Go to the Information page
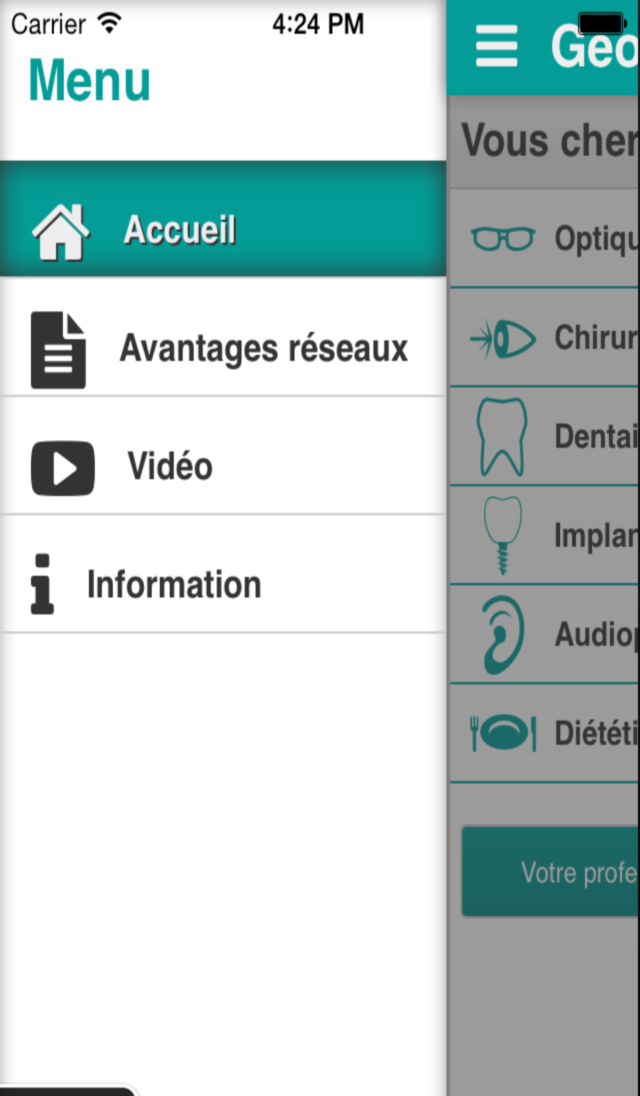This screenshot has height=1096, width=640. (222, 585)
